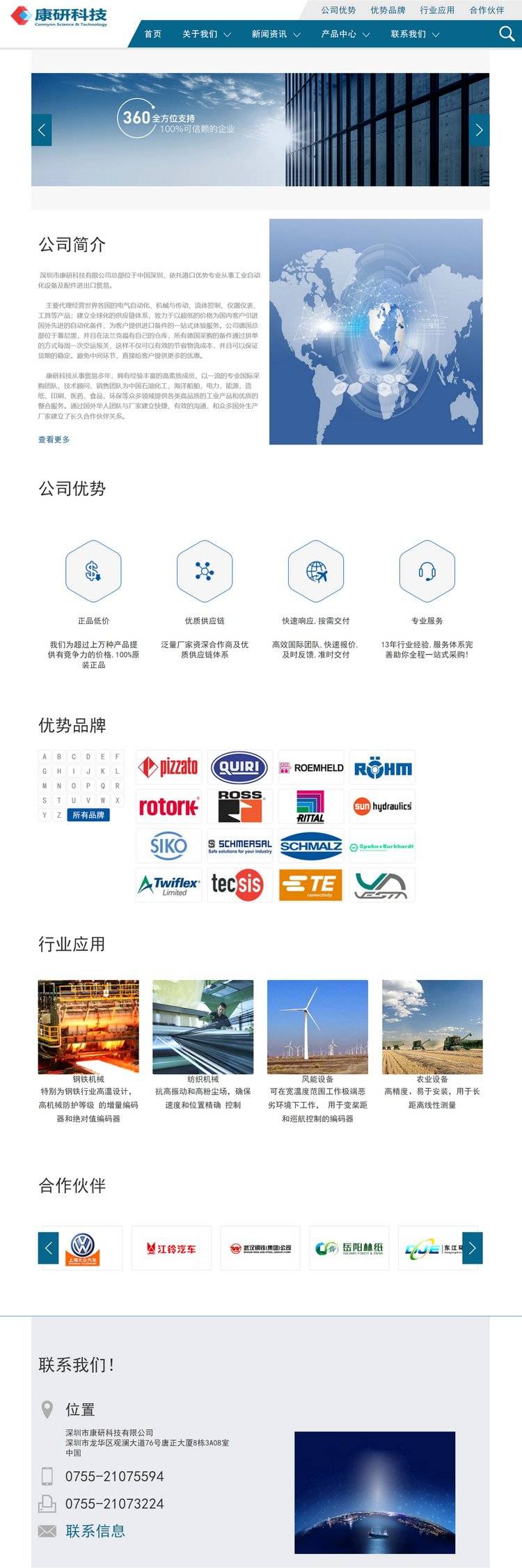Expand the 新闻资讯 menu
Image resolution: width=522 pixels, height=1568 pixels.
276,34
